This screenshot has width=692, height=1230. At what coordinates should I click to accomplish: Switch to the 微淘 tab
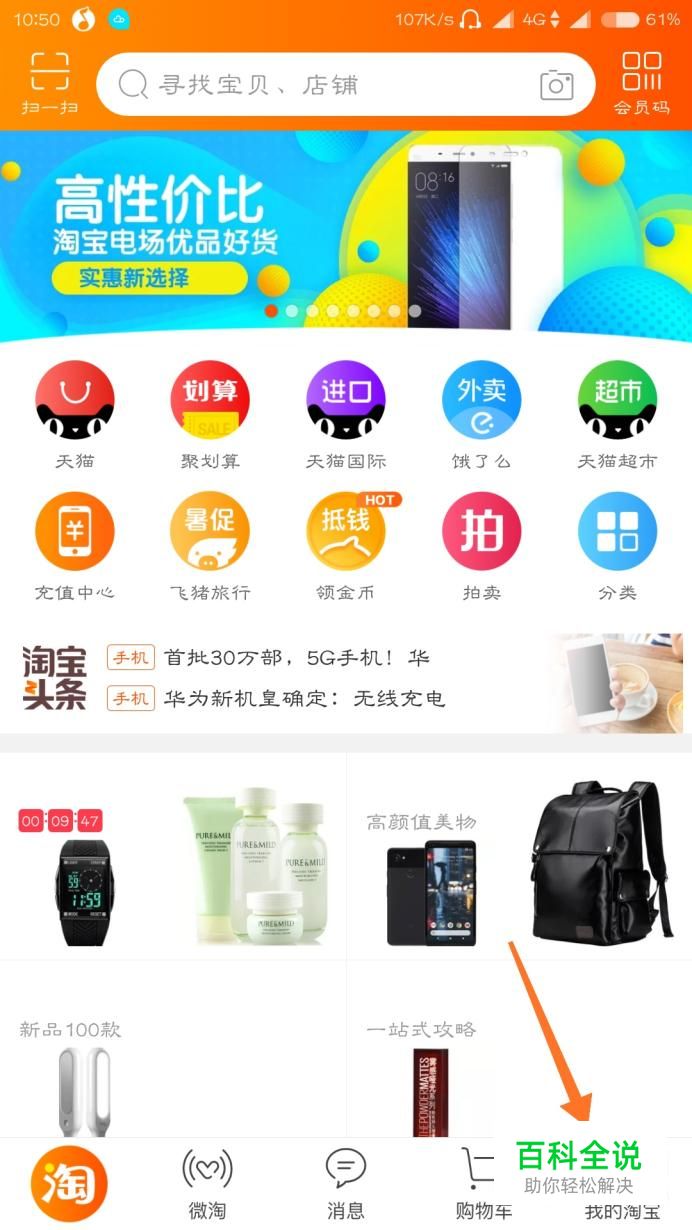coord(207,1184)
